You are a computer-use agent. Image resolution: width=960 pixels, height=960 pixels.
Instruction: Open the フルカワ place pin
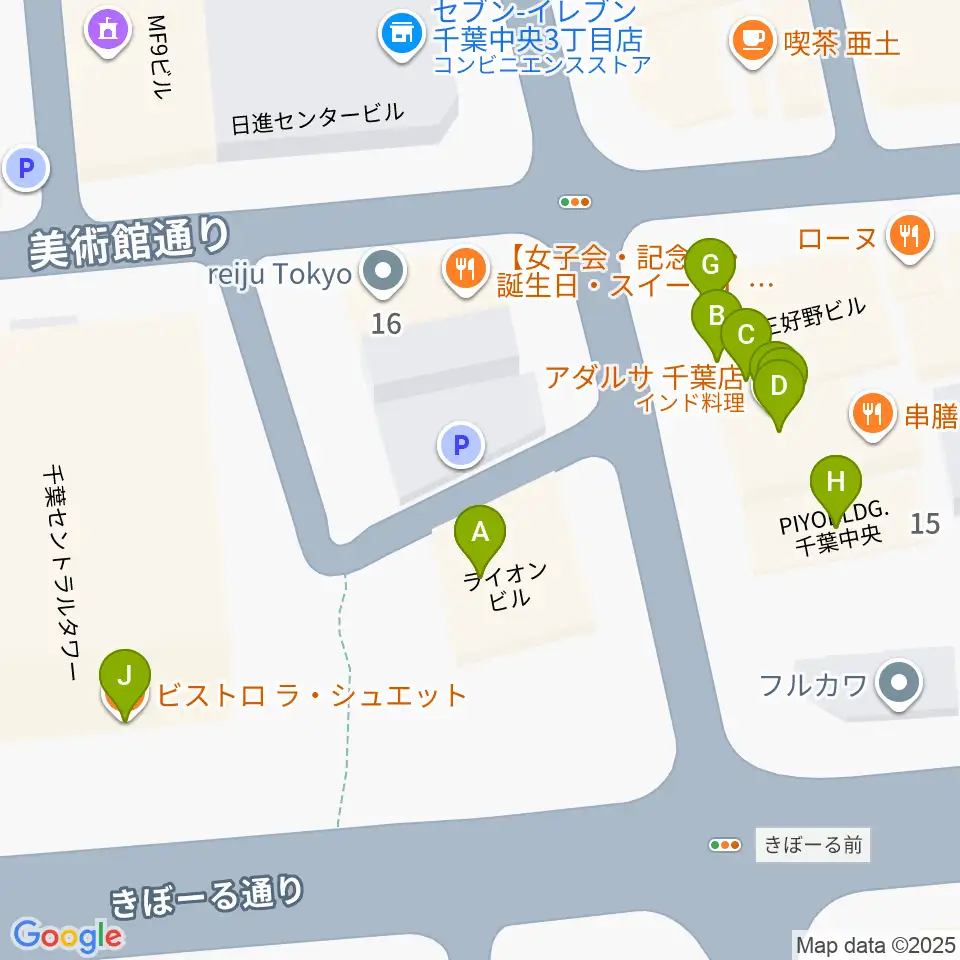pos(899,685)
